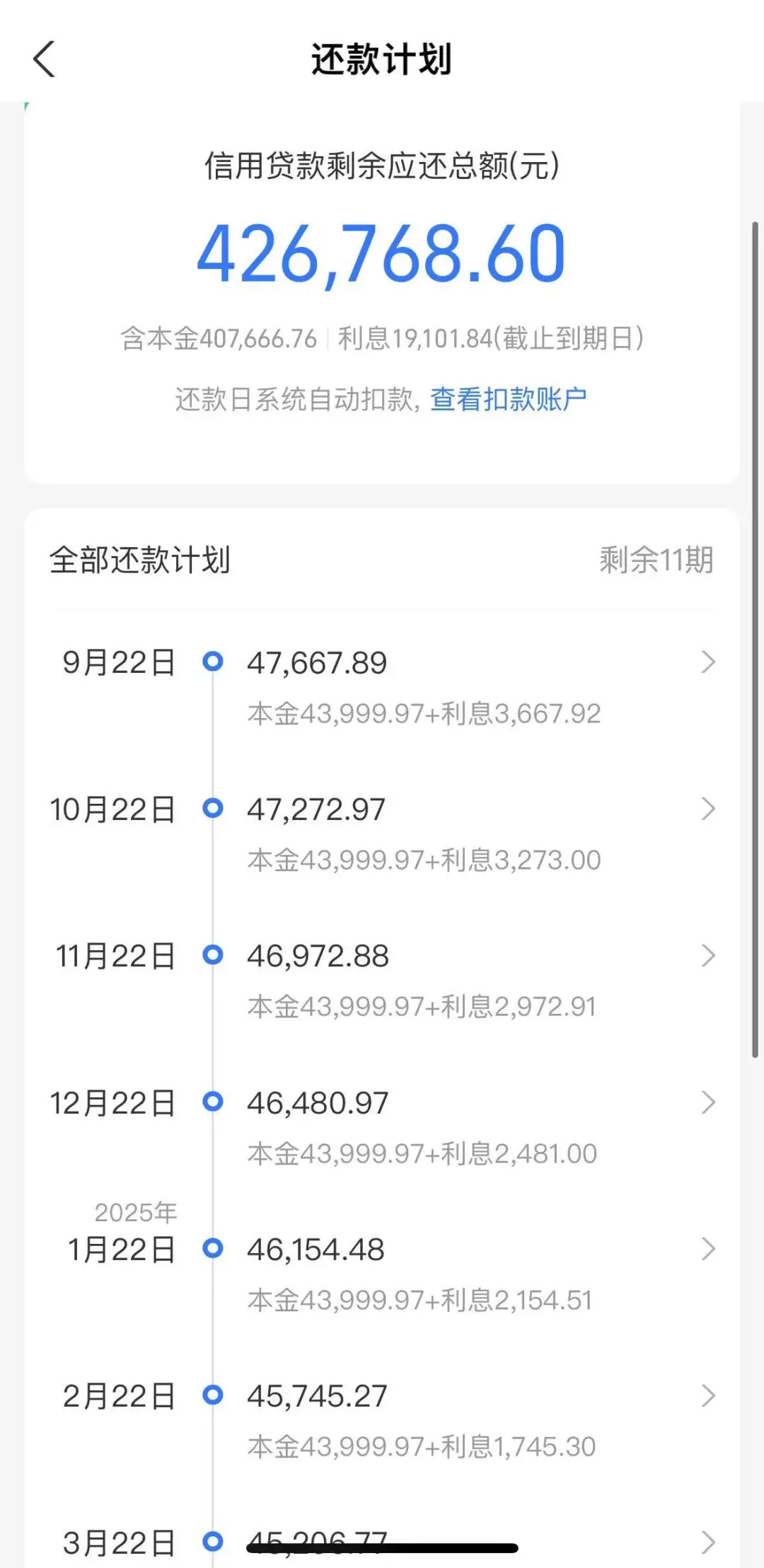Select the timeline dot beside 11月22日
764x1568 pixels.
(x=212, y=955)
